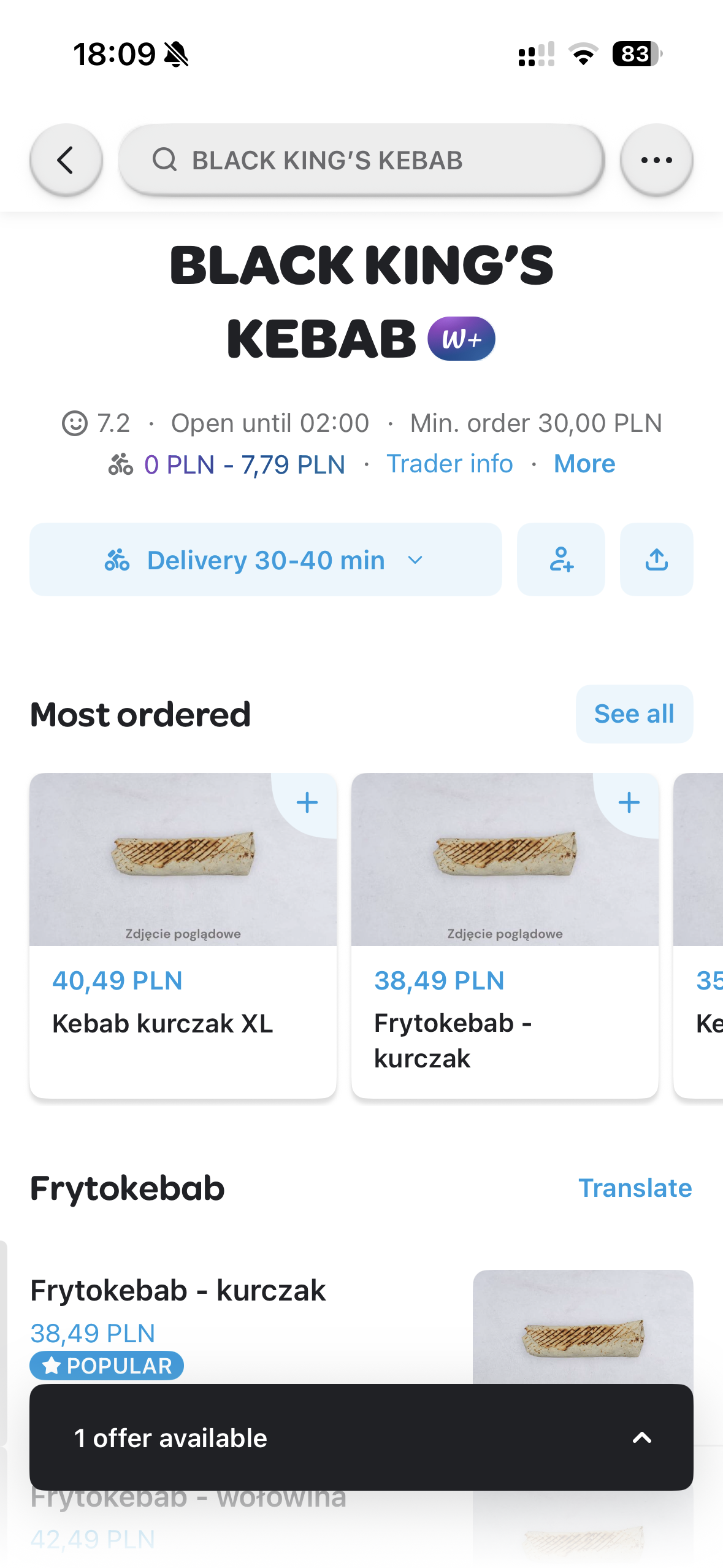Open the Frytokebab - kurczak card in Most ordered
Screen dimensions: 723x1568
(504, 982)
